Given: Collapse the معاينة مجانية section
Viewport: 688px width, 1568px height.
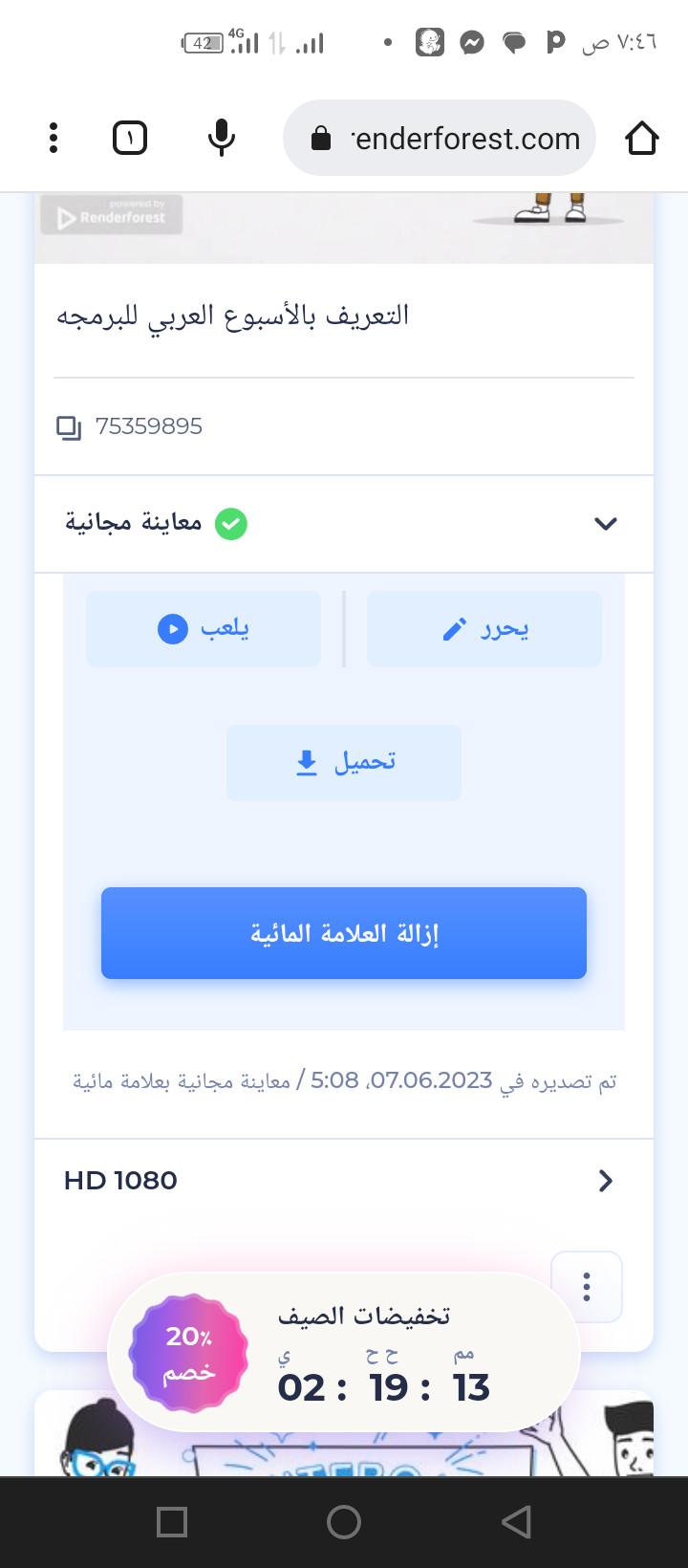Looking at the screenshot, I should pyautogui.click(x=606, y=524).
